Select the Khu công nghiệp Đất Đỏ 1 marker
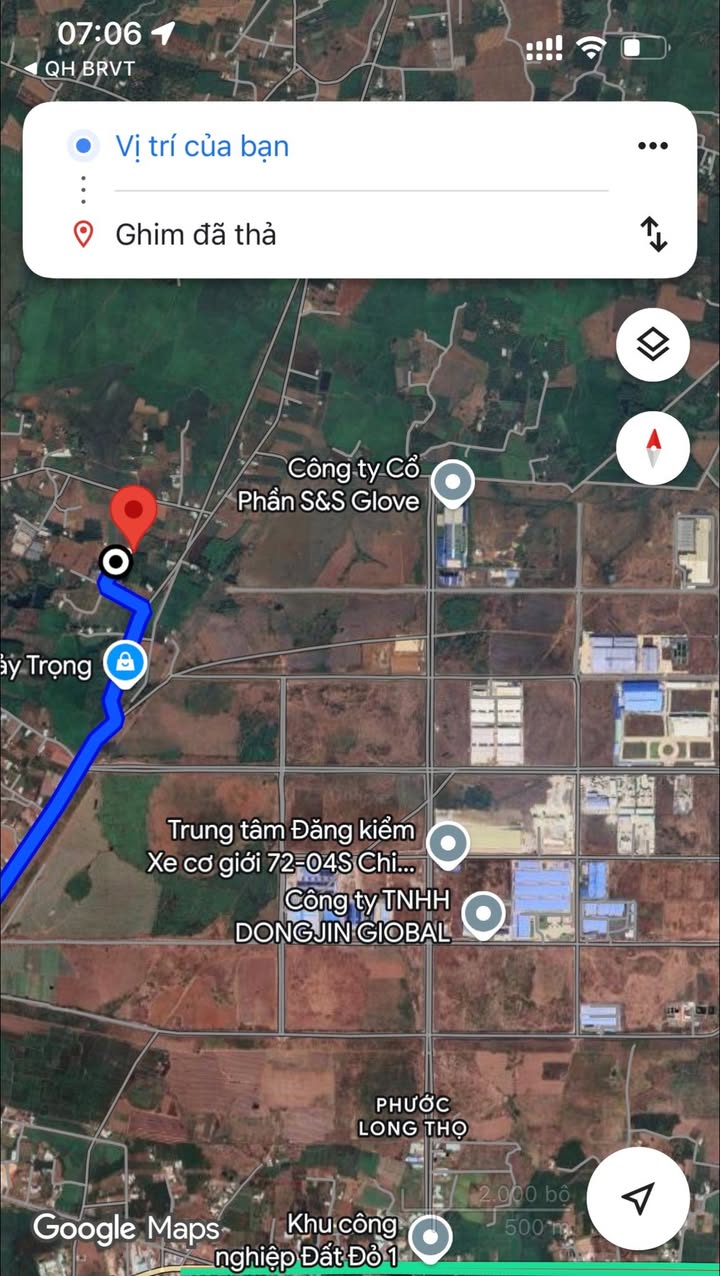This screenshot has width=720, height=1276. click(x=432, y=1239)
